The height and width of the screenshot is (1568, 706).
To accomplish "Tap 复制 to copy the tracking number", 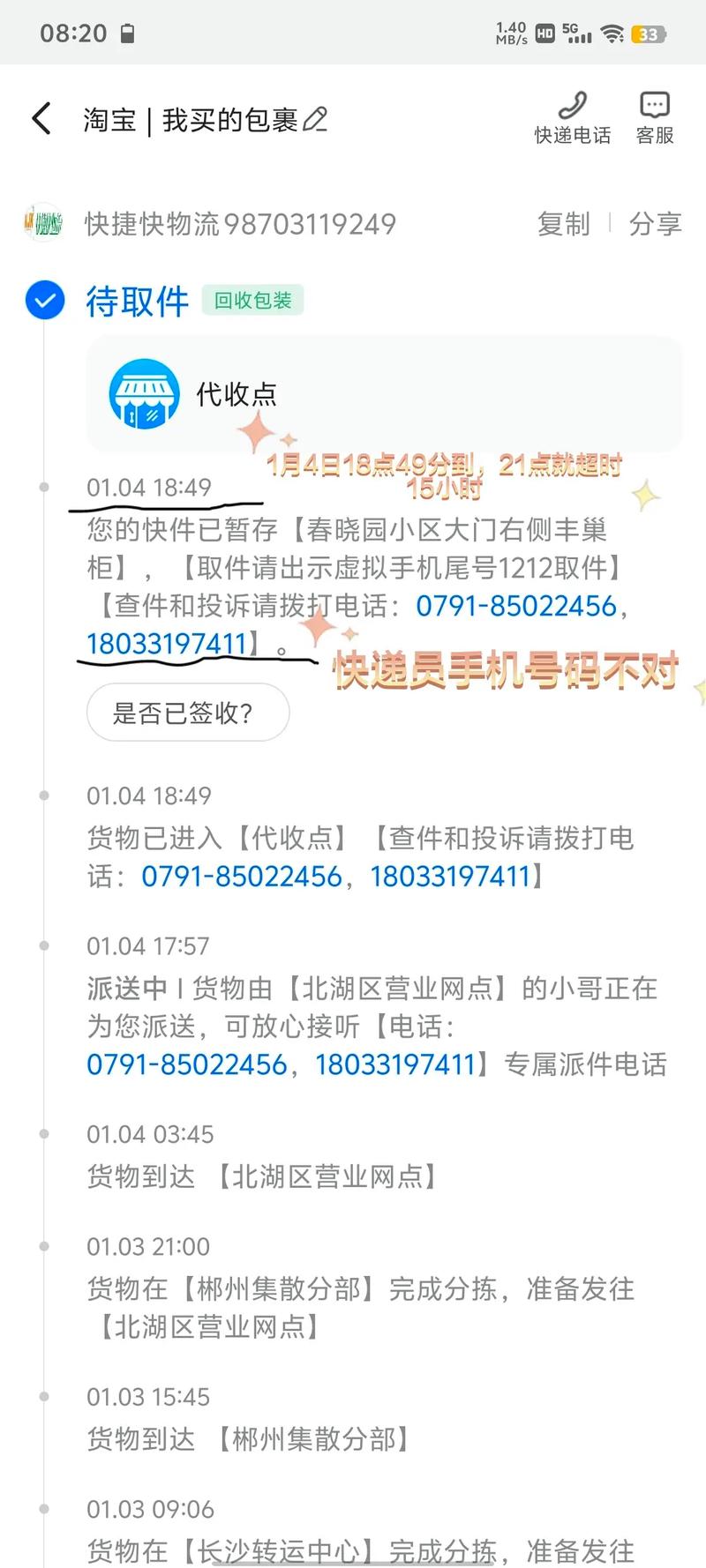I will [x=564, y=224].
